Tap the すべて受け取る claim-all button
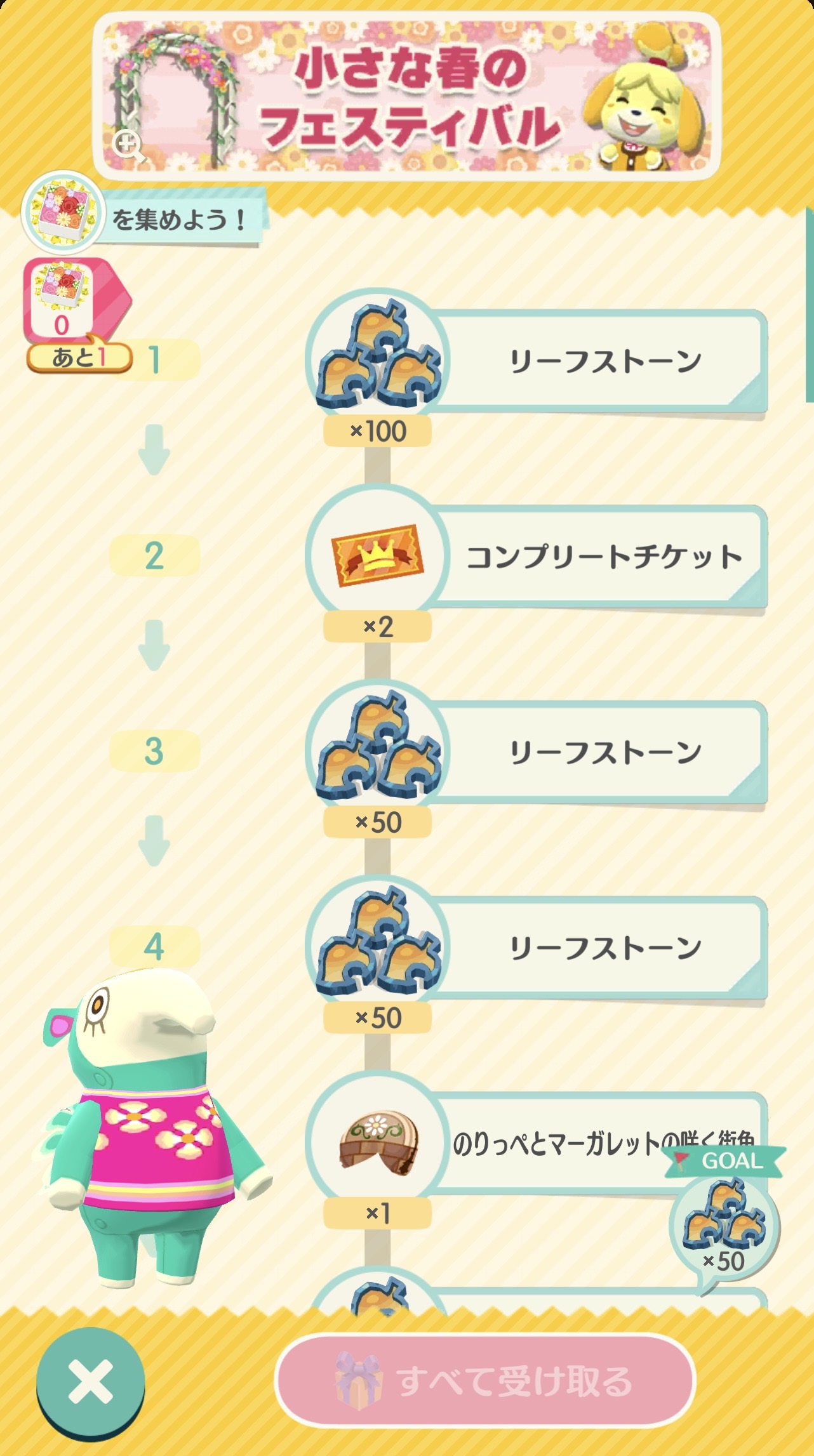This screenshot has width=814, height=1456. [485, 1381]
